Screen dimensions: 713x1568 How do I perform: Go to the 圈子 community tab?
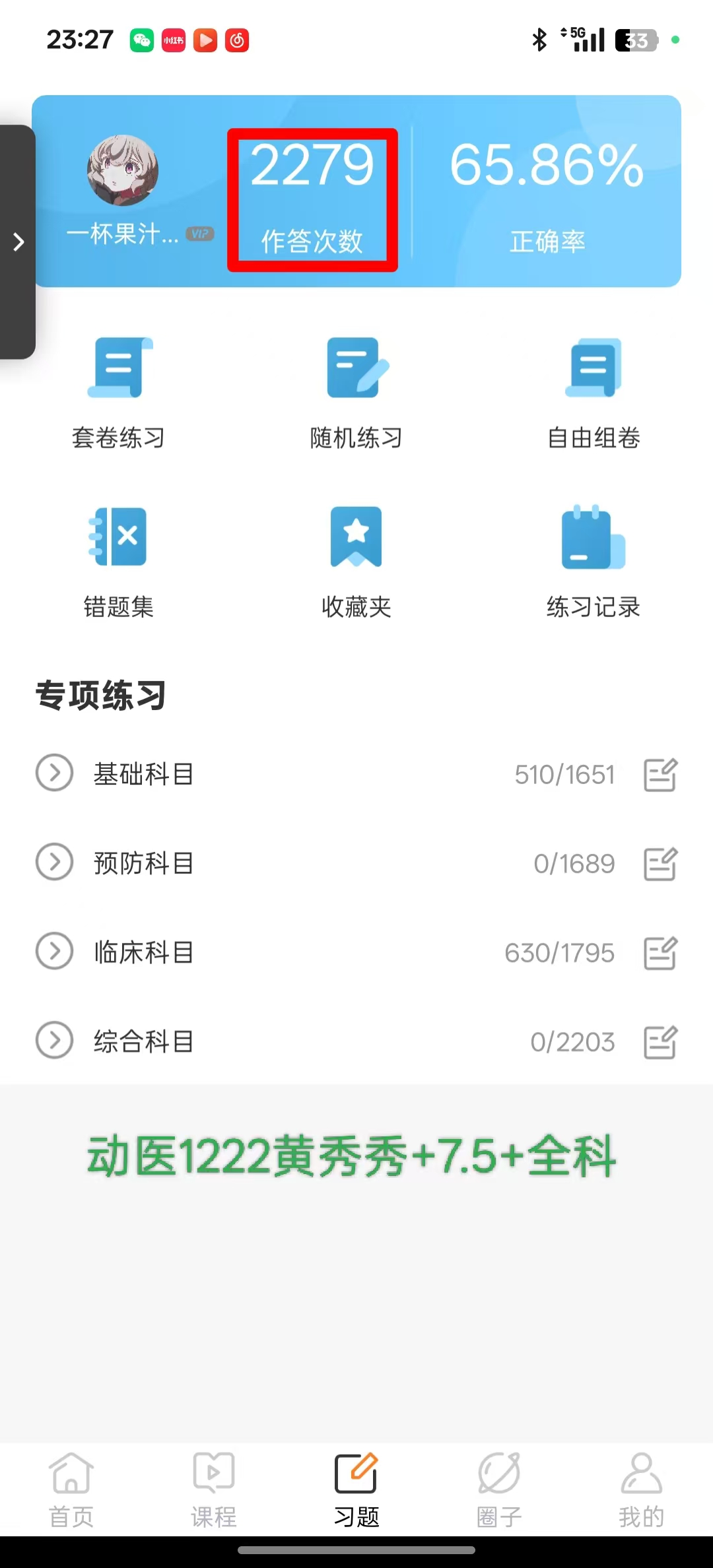499,1489
